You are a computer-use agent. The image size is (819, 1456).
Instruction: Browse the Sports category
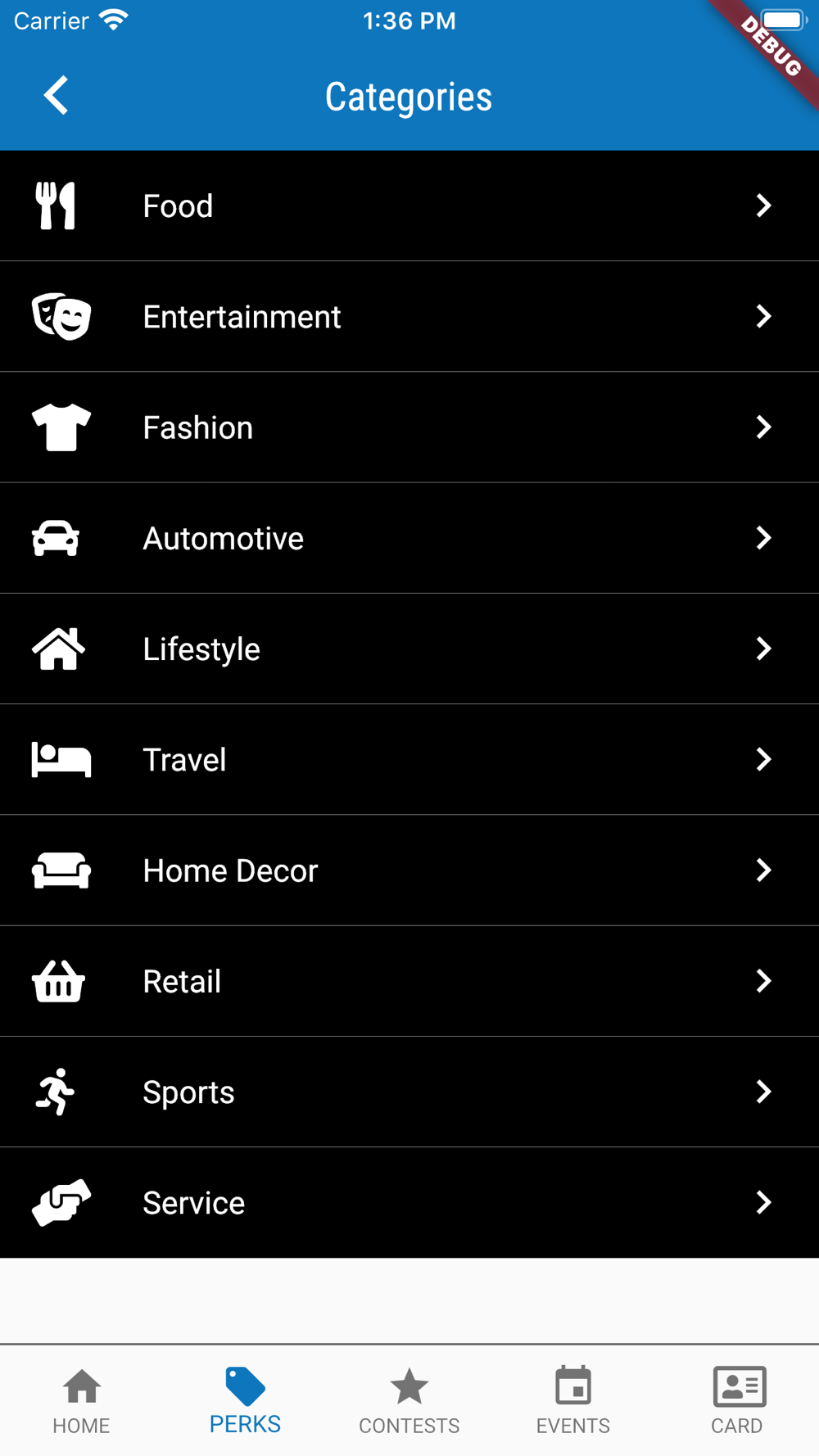click(x=409, y=1092)
